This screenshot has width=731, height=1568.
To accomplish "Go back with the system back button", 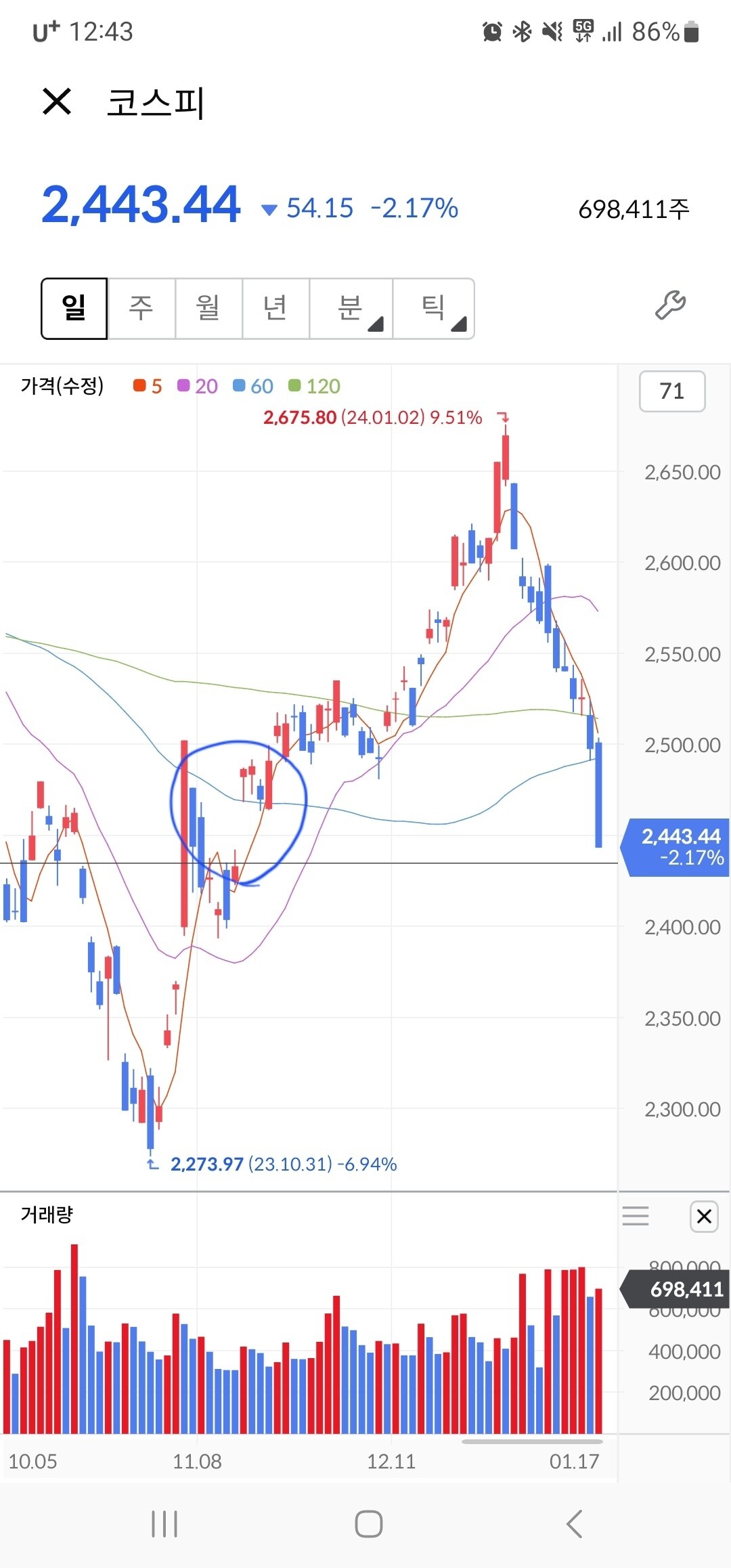I will (x=574, y=1524).
